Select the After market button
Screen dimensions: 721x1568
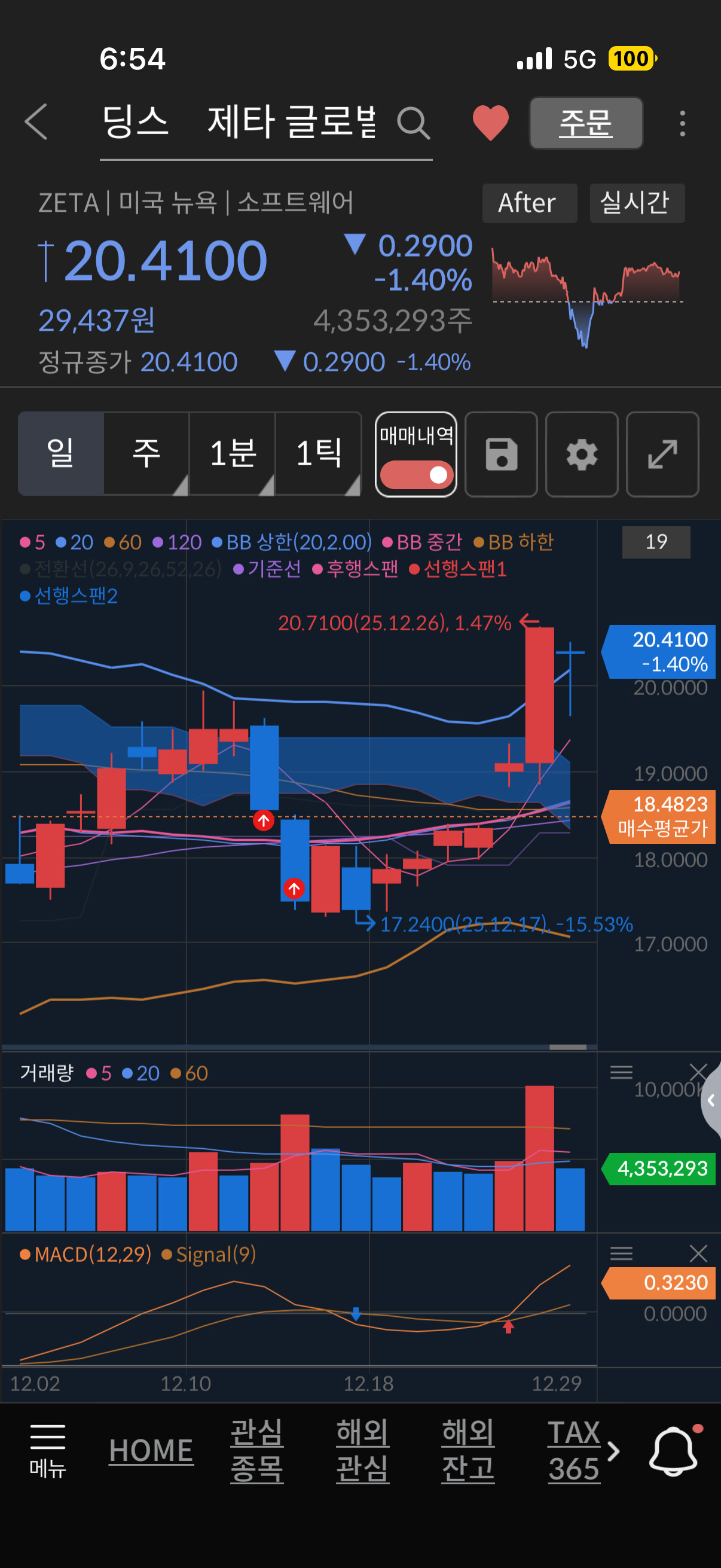coord(528,203)
